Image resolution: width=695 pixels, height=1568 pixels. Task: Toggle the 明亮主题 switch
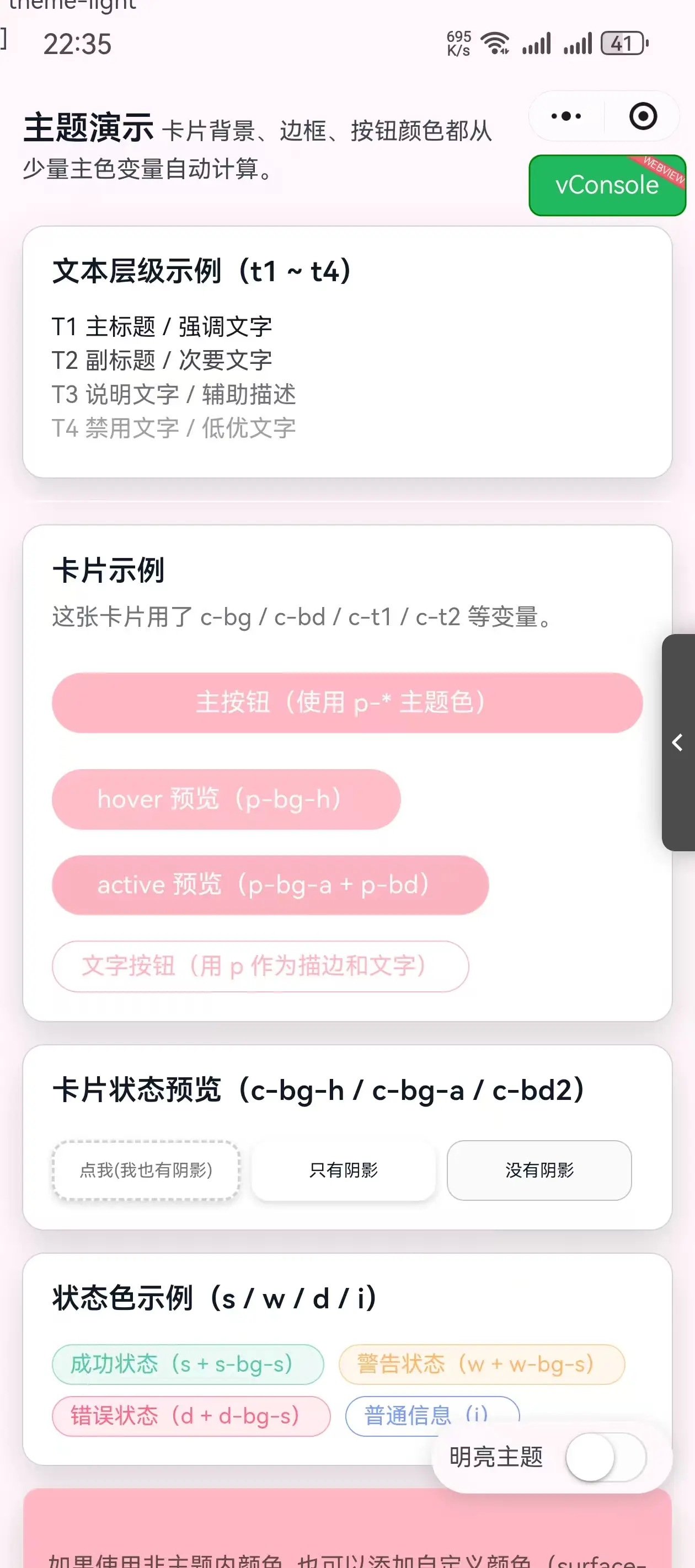click(x=605, y=1457)
